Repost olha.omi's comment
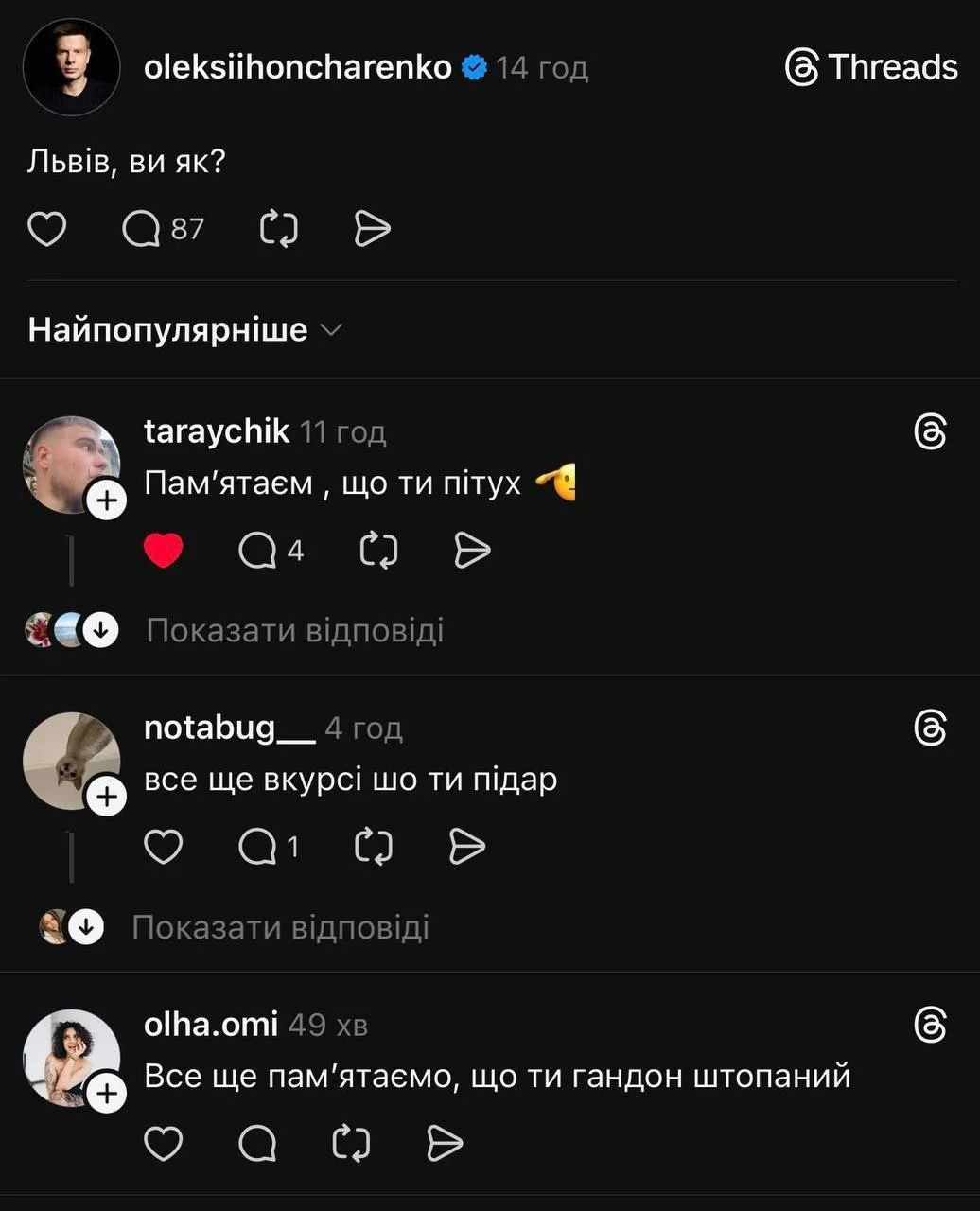Image resolution: width=980 pixels, height=1211 pixels. click(352, 1144)
